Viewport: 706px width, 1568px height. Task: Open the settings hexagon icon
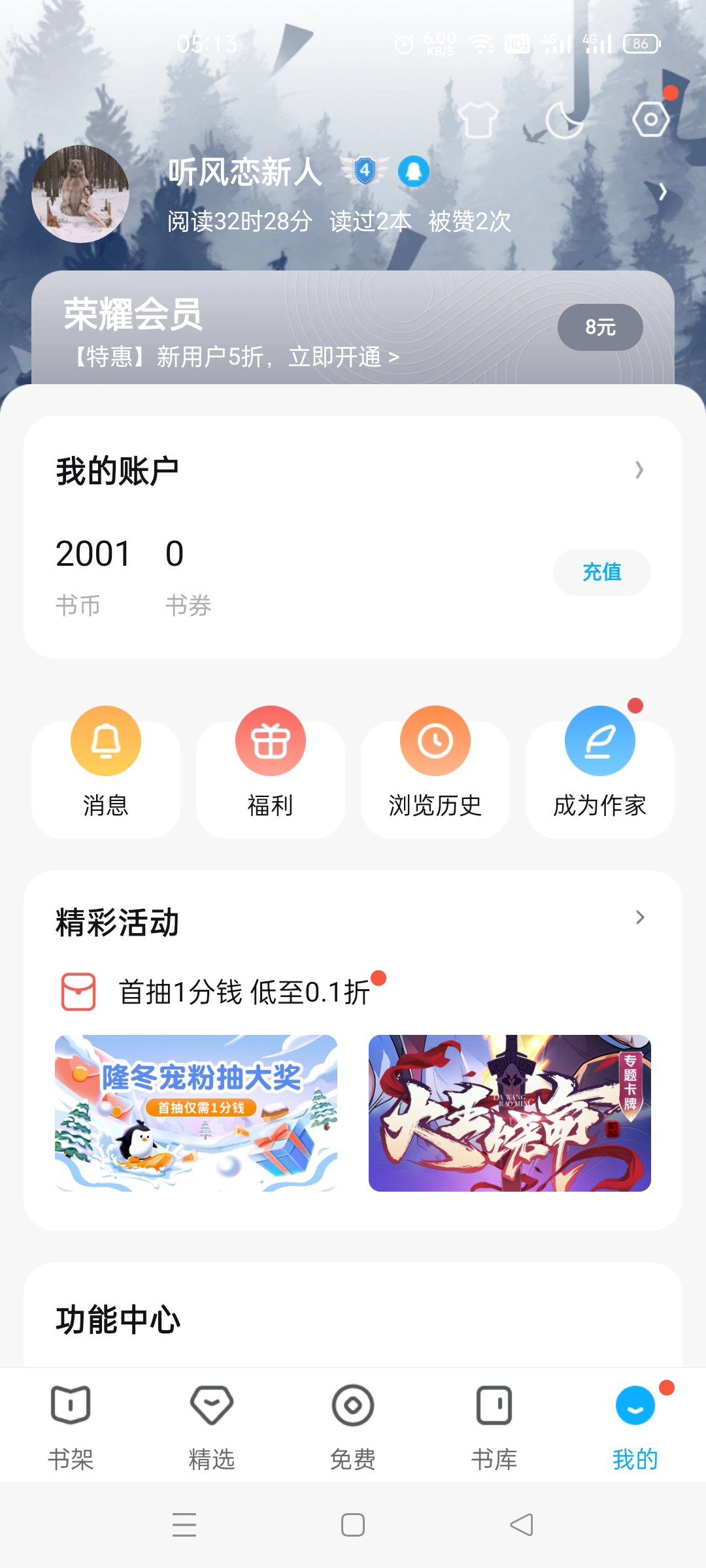(x=650, y=120)
